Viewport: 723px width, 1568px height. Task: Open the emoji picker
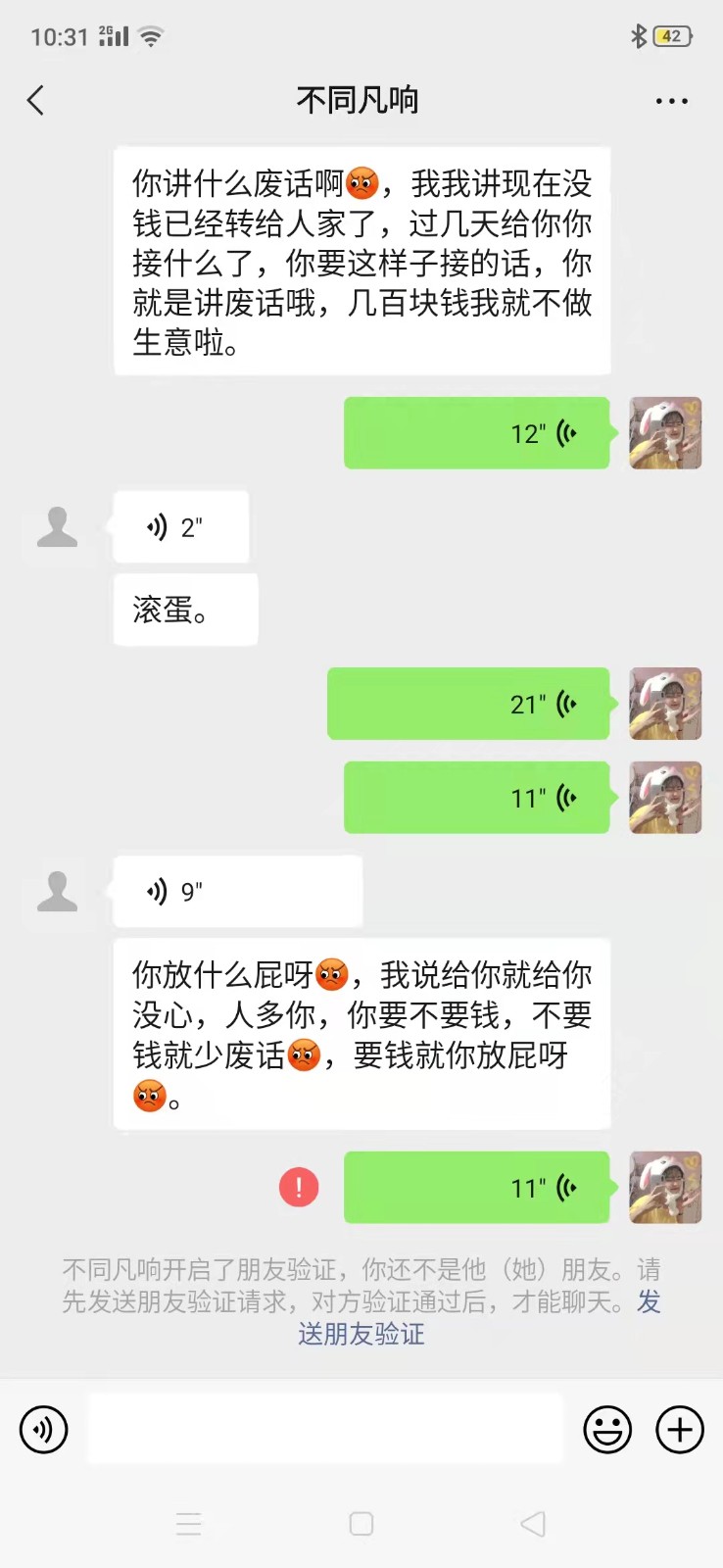[607, 1430]
